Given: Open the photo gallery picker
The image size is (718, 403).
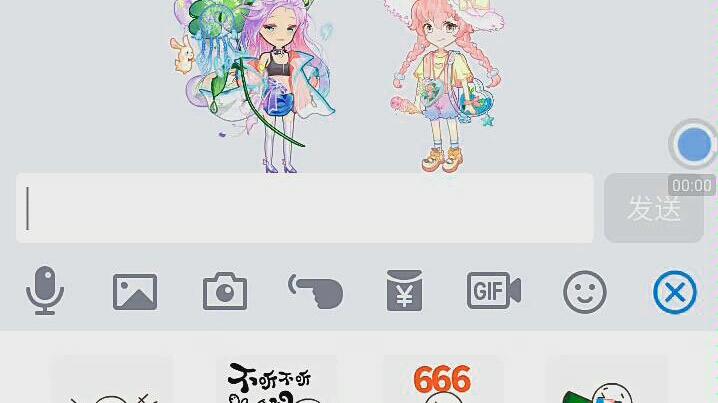Looking at the screenshot, I should click(x=135, y=292).
